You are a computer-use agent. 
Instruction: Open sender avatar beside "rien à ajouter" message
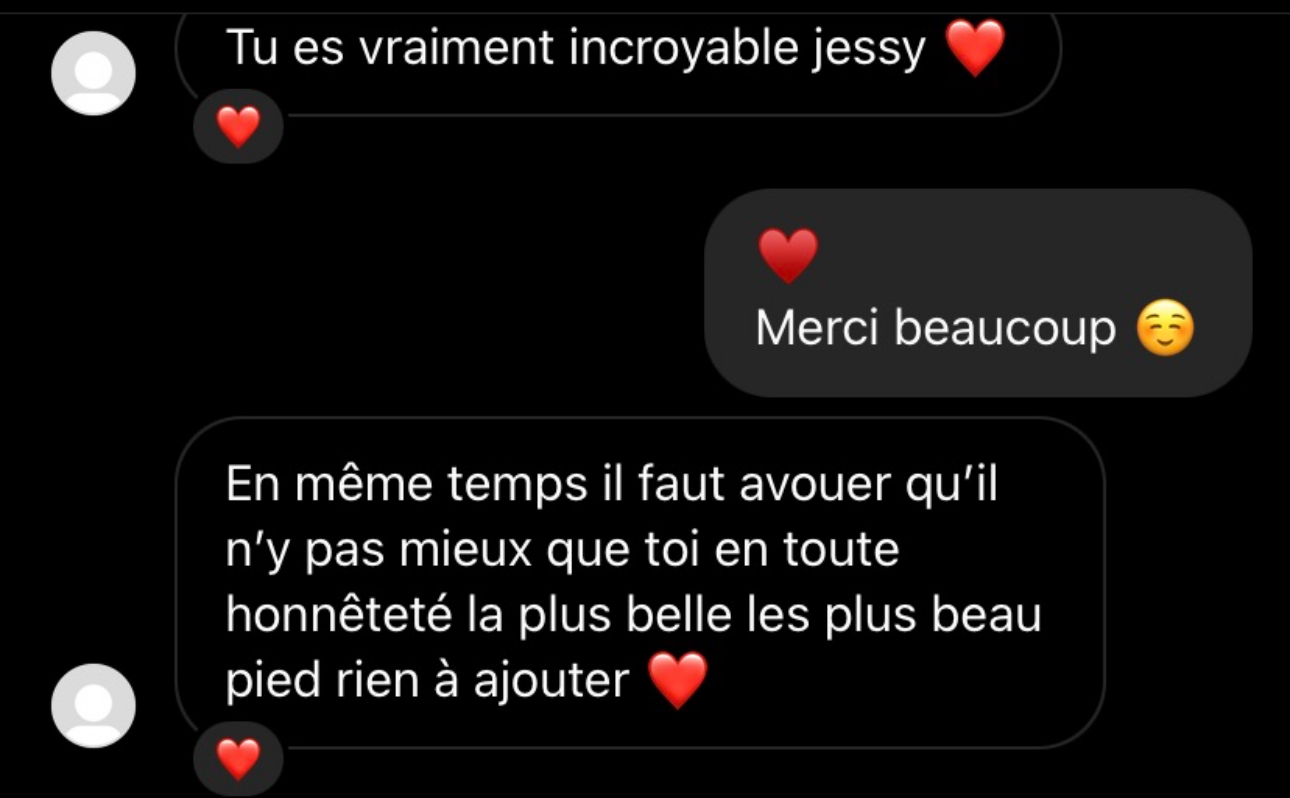point(93,706)
